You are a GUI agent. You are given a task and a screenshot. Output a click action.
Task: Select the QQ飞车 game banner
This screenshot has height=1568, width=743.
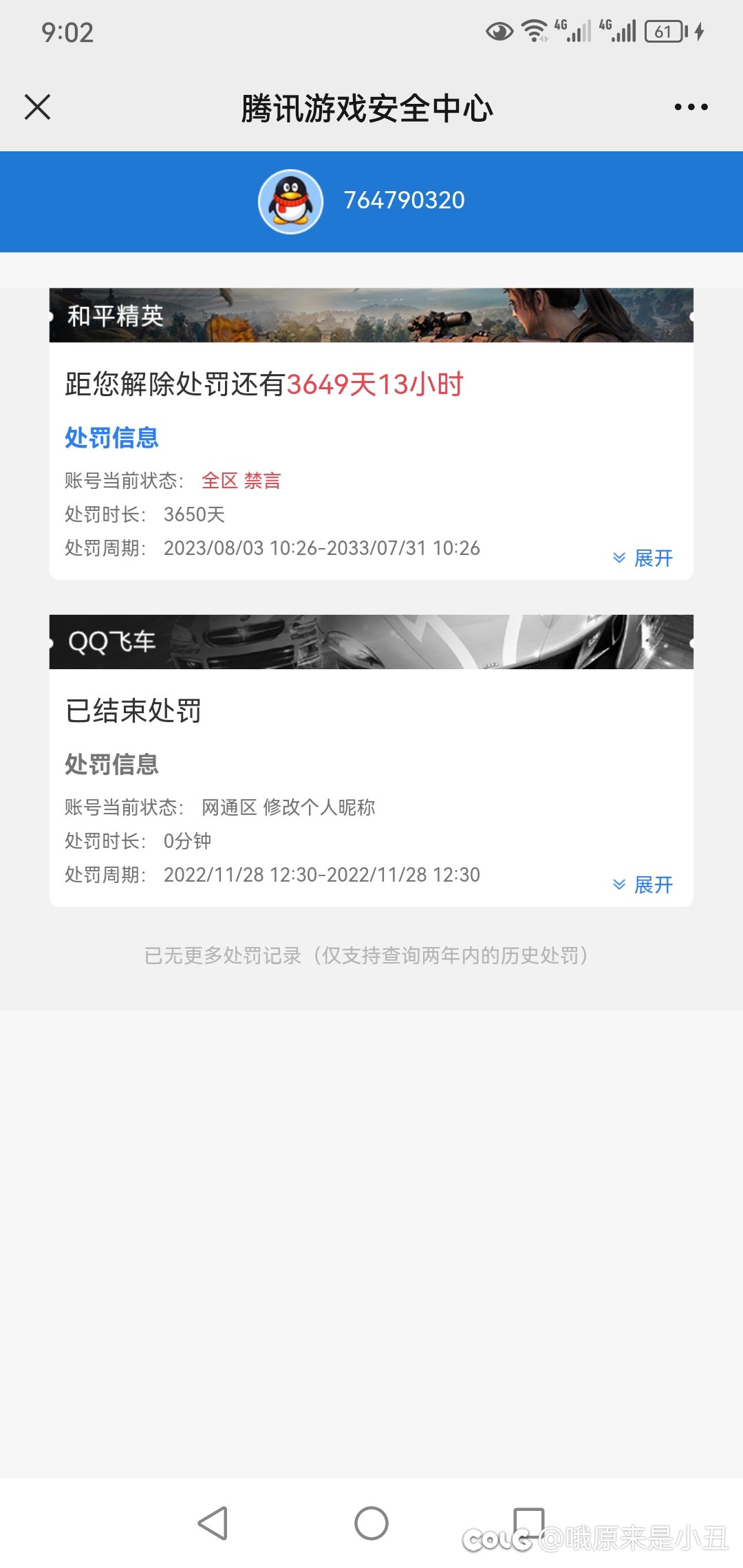[371, 641]
